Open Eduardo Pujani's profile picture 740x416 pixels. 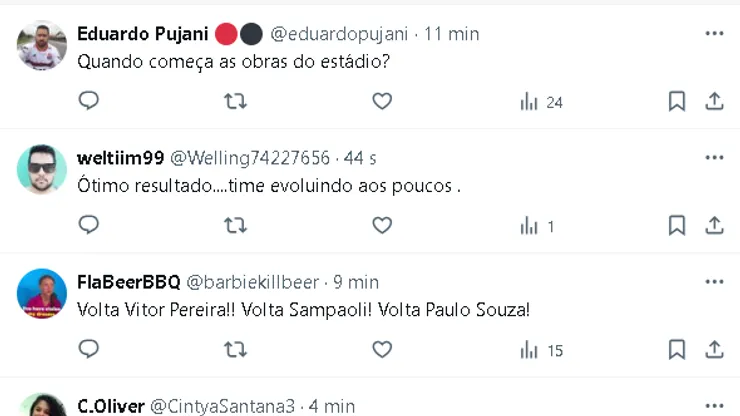[42, 46]
